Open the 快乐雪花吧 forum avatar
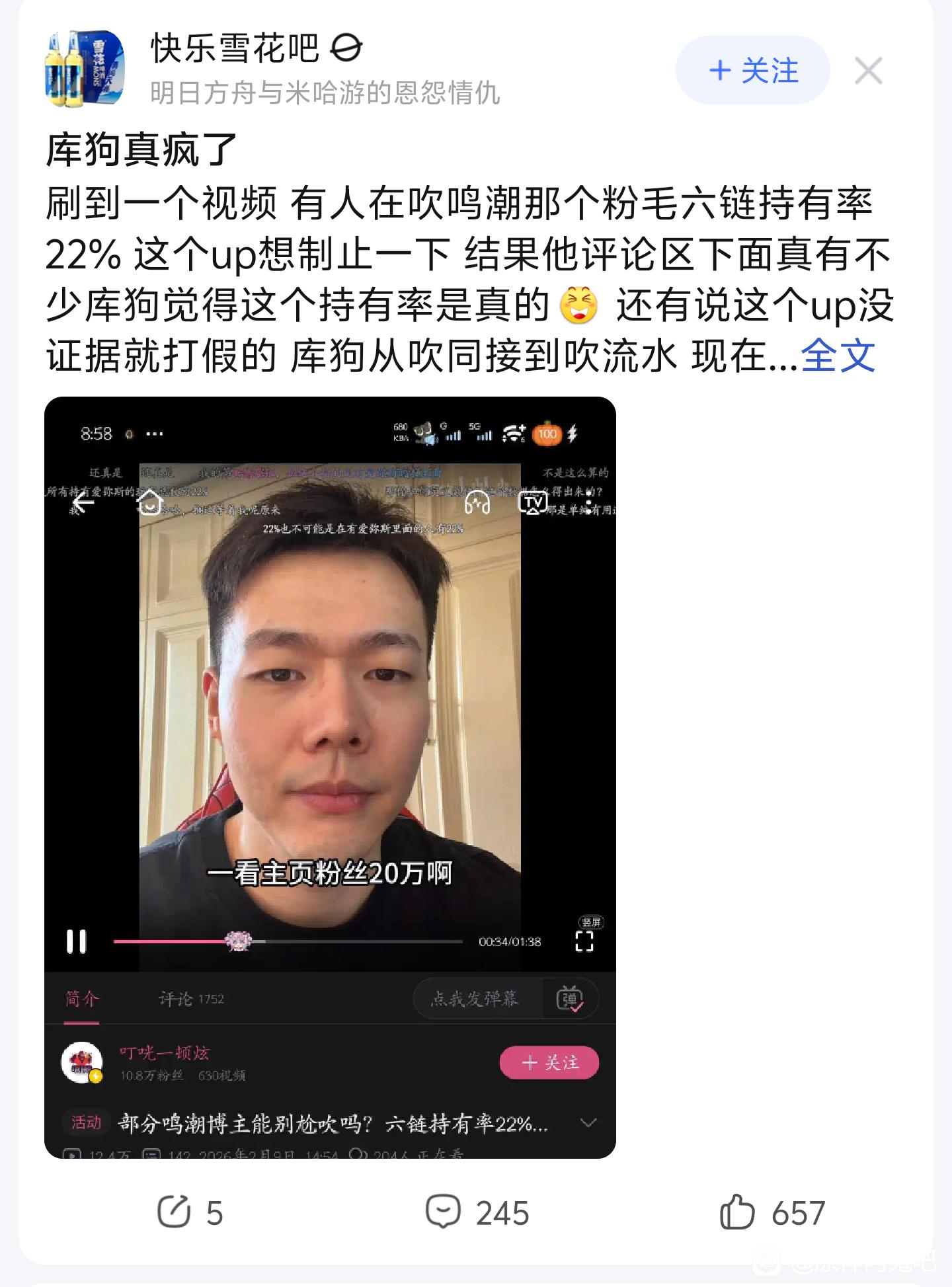Screen dimensions: 952x1287 point(85,69)
